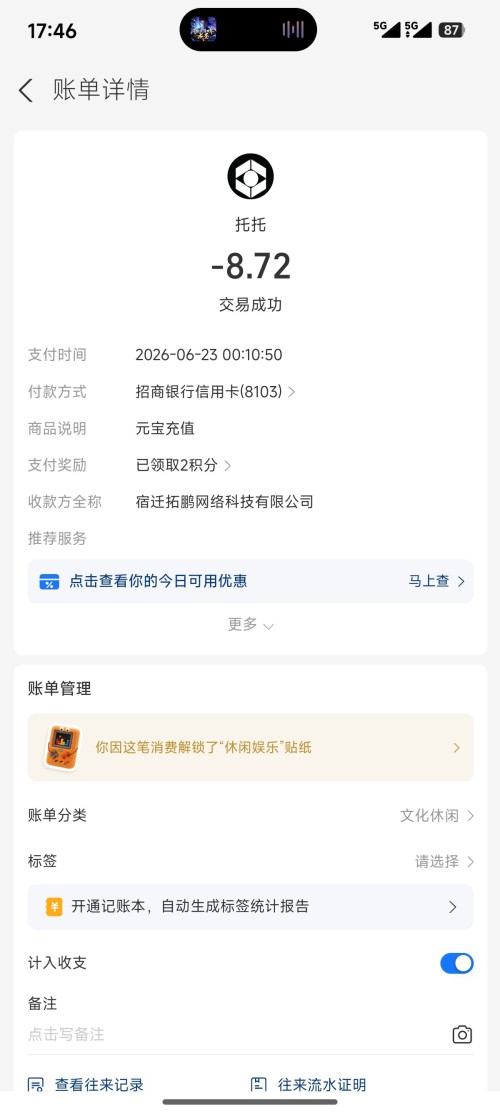Add a photo via the camera icon
This screenshot has height=1113, width=500.
tap(462, 1034)
